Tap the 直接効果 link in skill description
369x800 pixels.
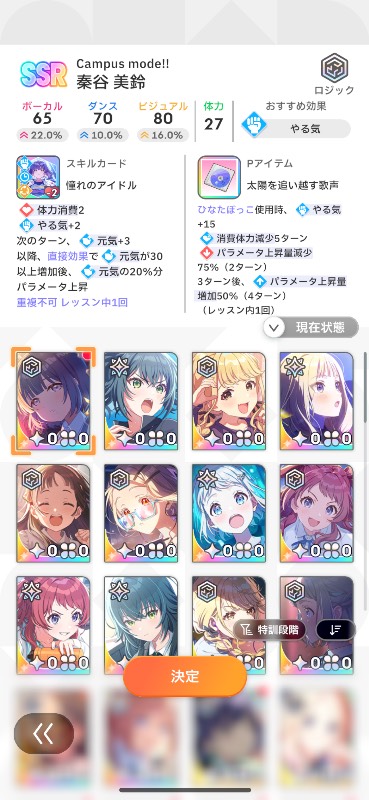point(66,256)
